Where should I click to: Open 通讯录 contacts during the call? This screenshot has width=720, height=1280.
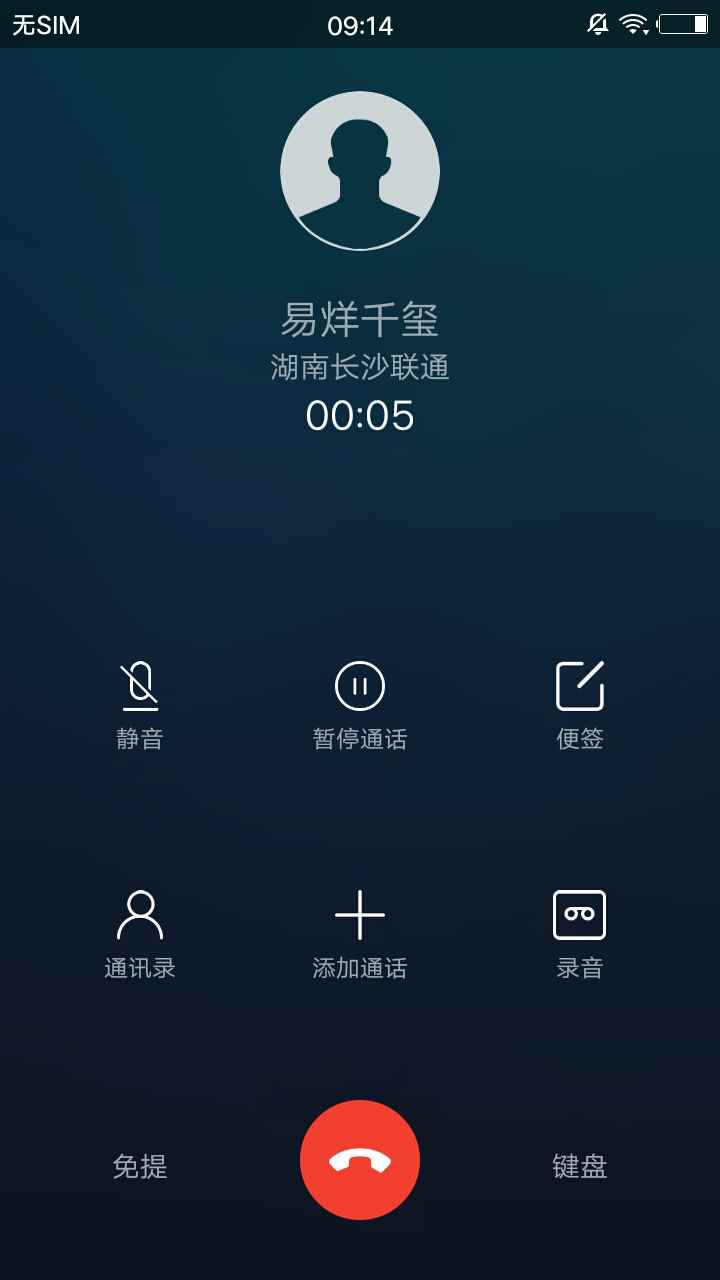140,935
